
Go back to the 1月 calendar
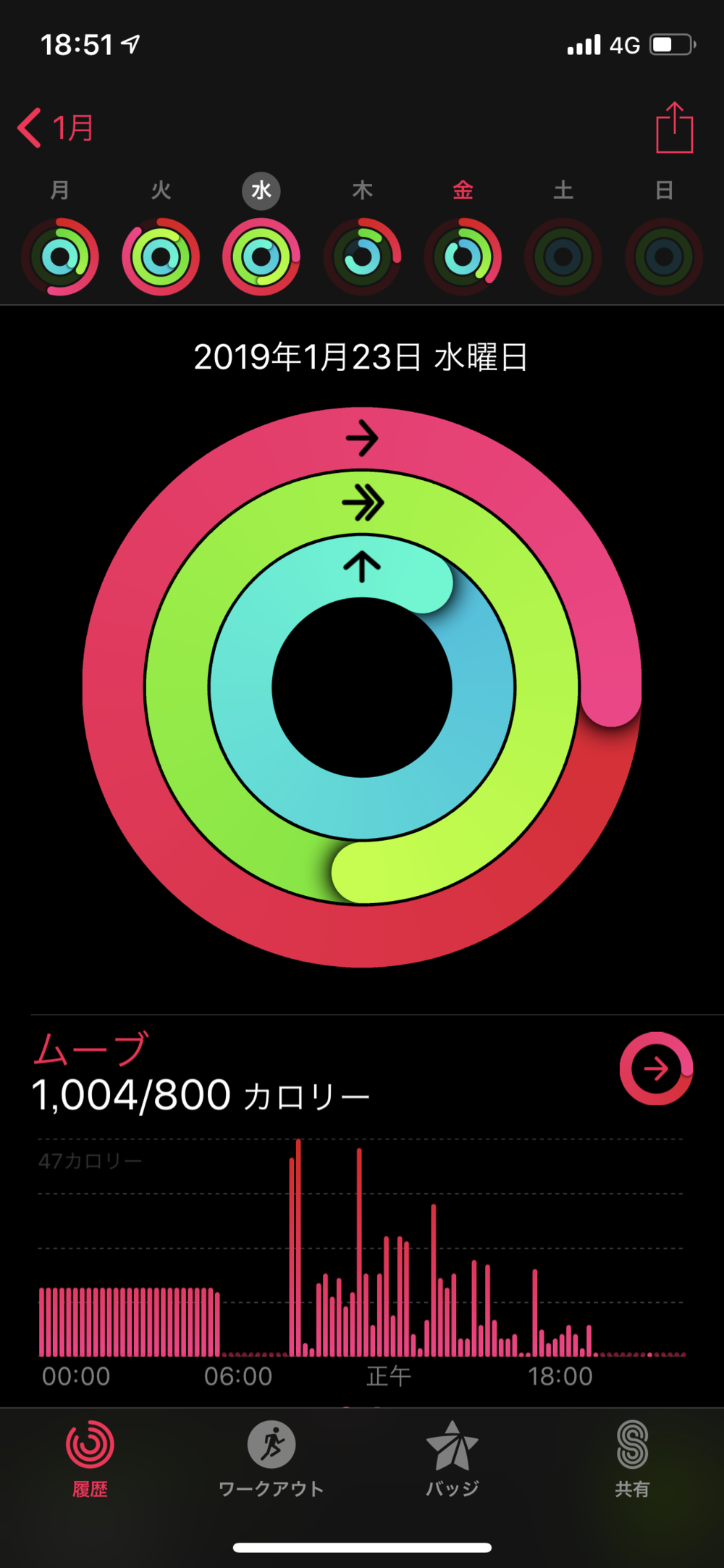coord(56,128)
